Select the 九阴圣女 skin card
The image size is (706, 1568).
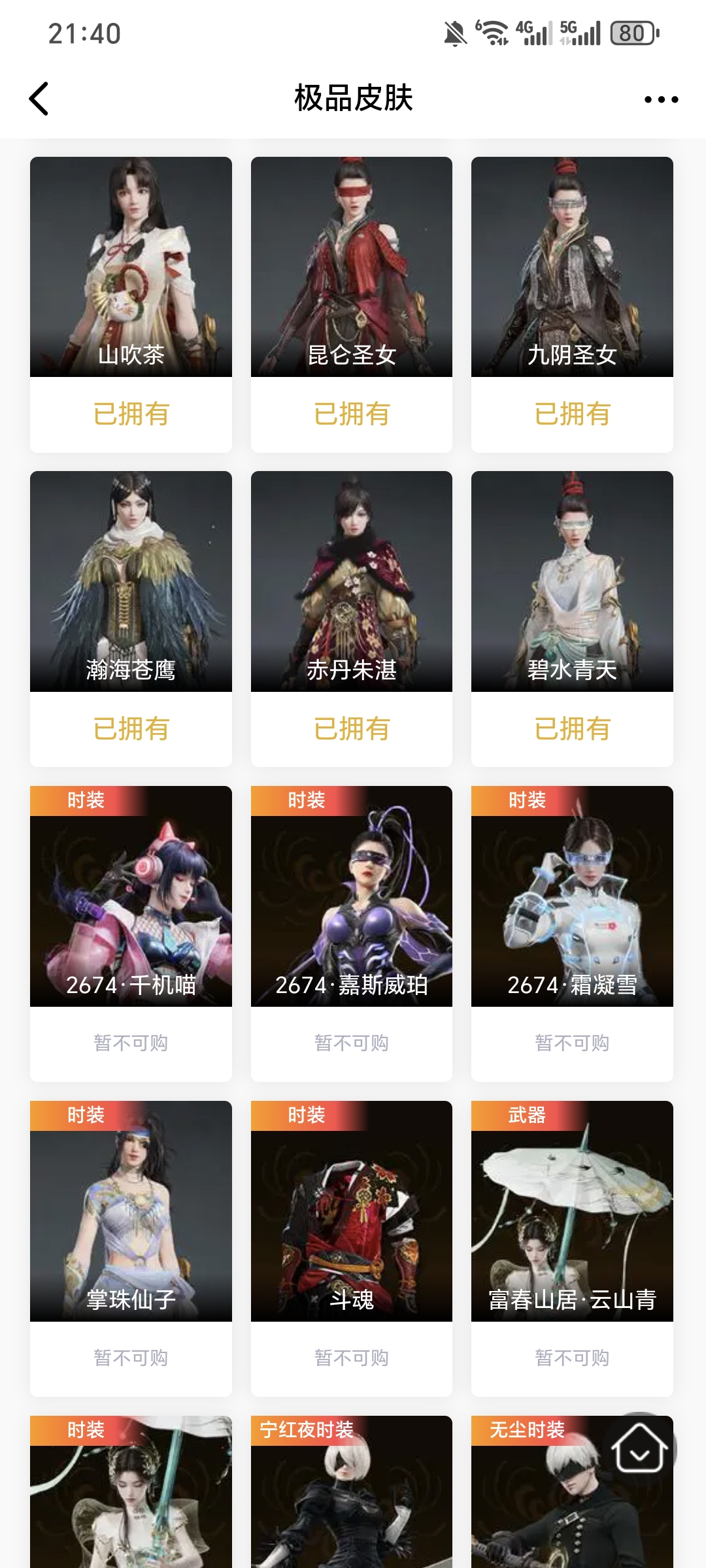pyautogui.click(x=572, y=268)
